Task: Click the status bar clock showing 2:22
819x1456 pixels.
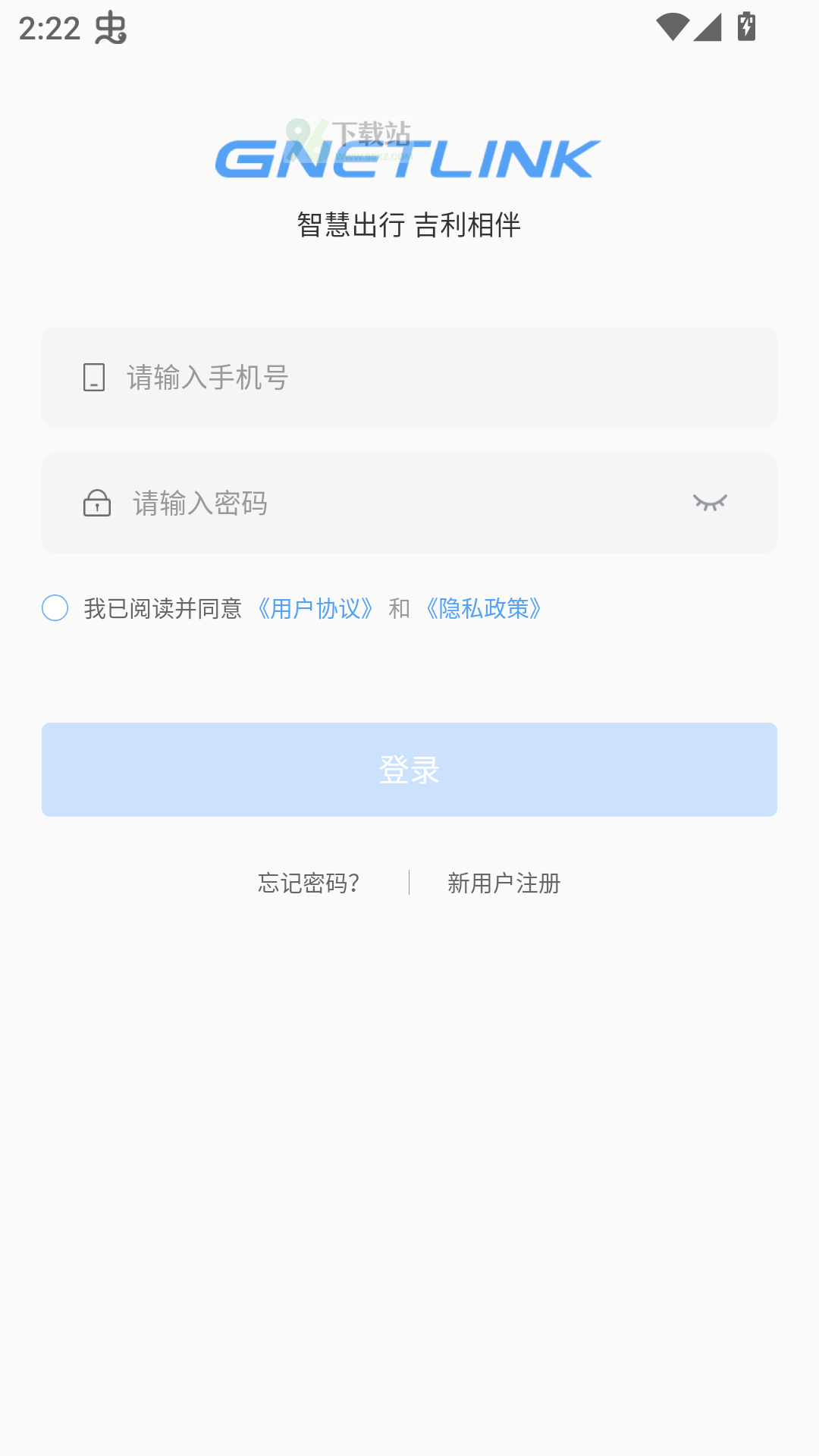Action: click(x=49, y=29)
